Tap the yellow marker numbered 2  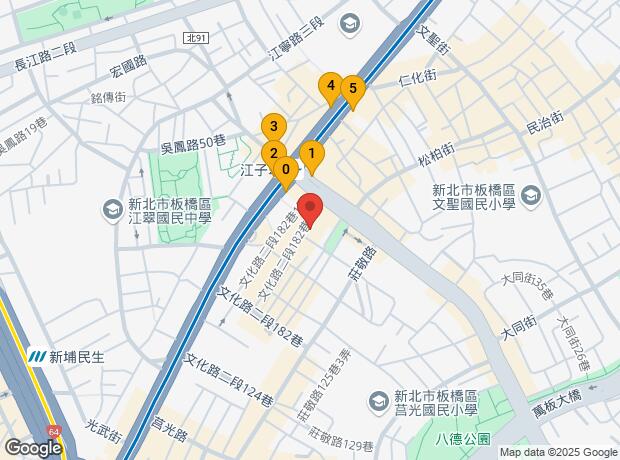click(x=272, y=154)
